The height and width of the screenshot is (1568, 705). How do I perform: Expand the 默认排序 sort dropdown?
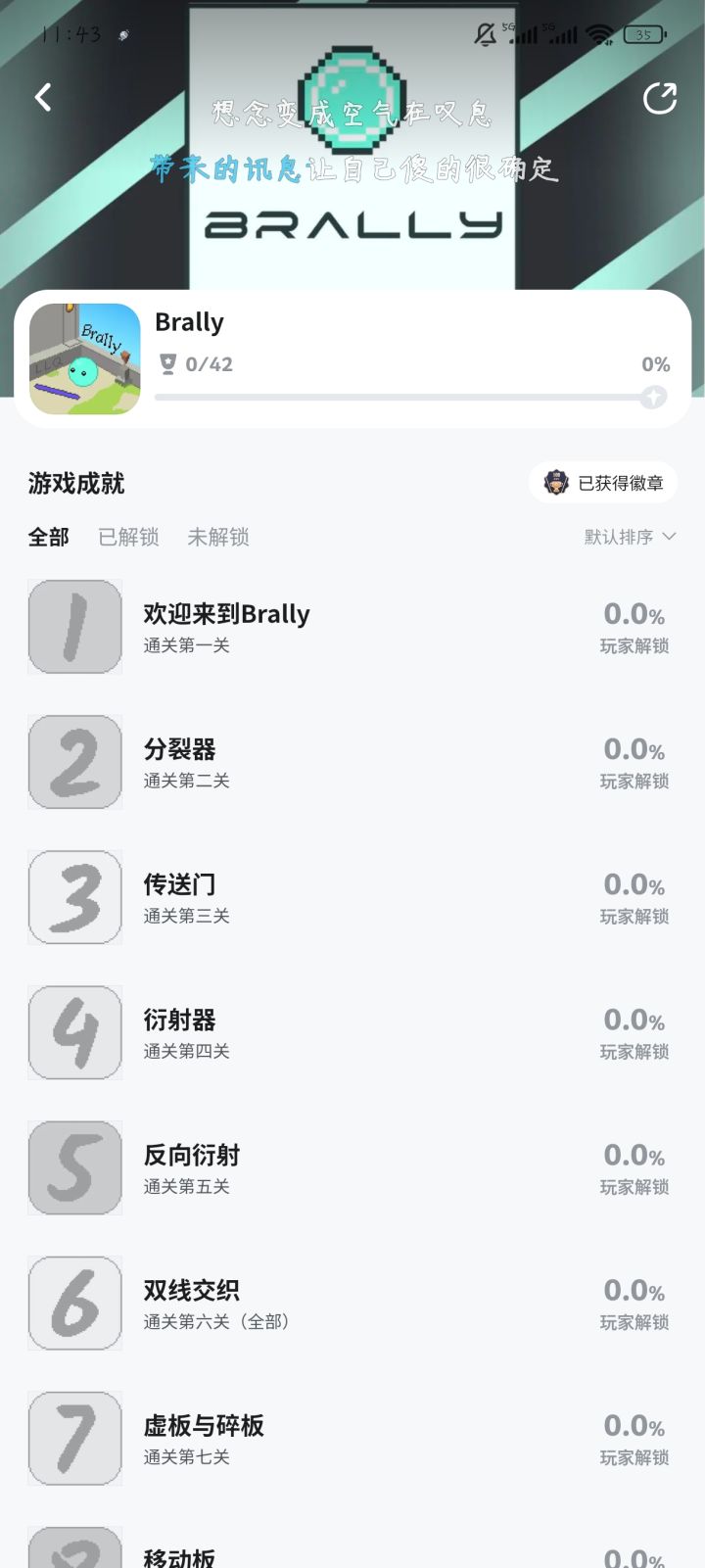pos(630,537)
